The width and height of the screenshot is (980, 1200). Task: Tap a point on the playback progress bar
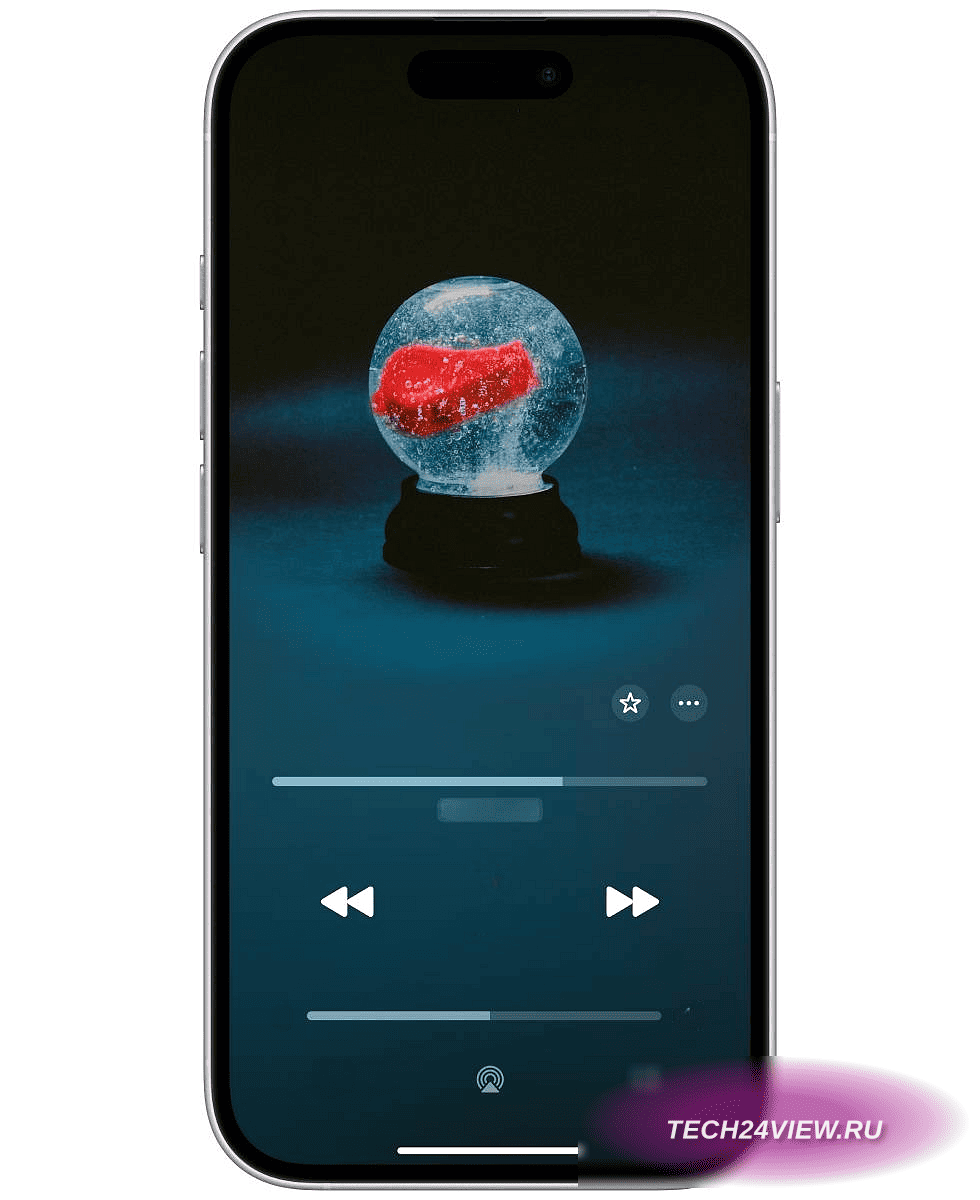pos(489,781)
